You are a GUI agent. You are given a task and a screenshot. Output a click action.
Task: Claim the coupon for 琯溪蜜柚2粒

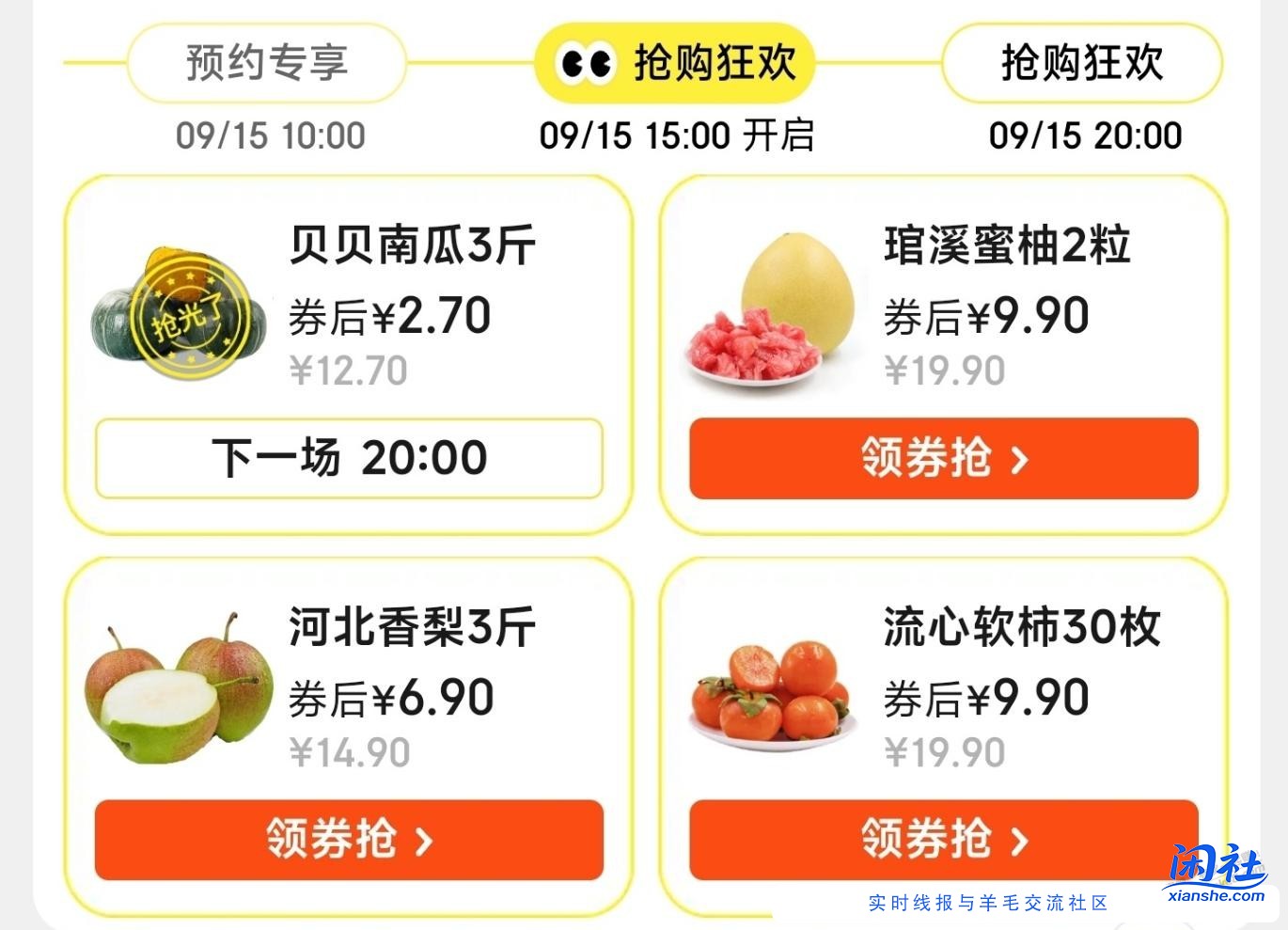pos(943,459)
